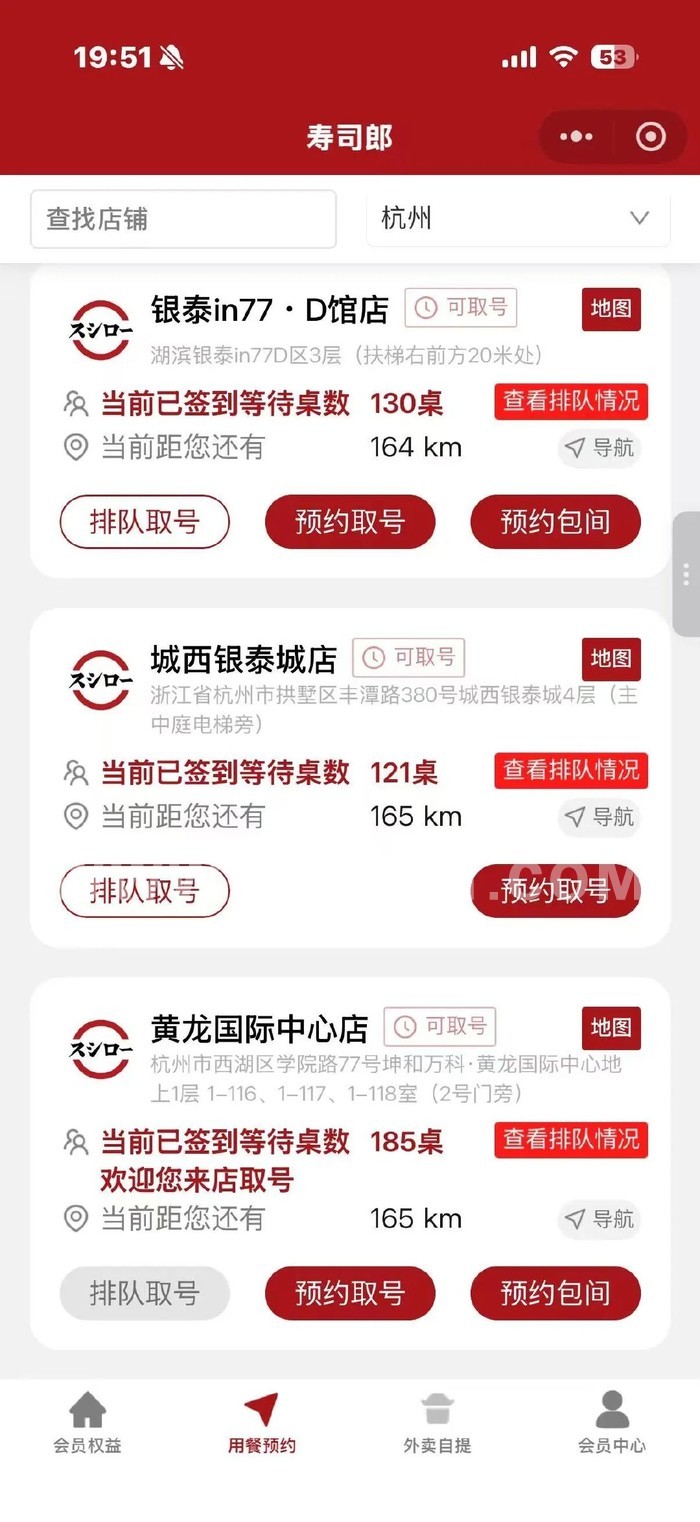Navigate to 银泰in77·D馆店

[x=600, y=448]
